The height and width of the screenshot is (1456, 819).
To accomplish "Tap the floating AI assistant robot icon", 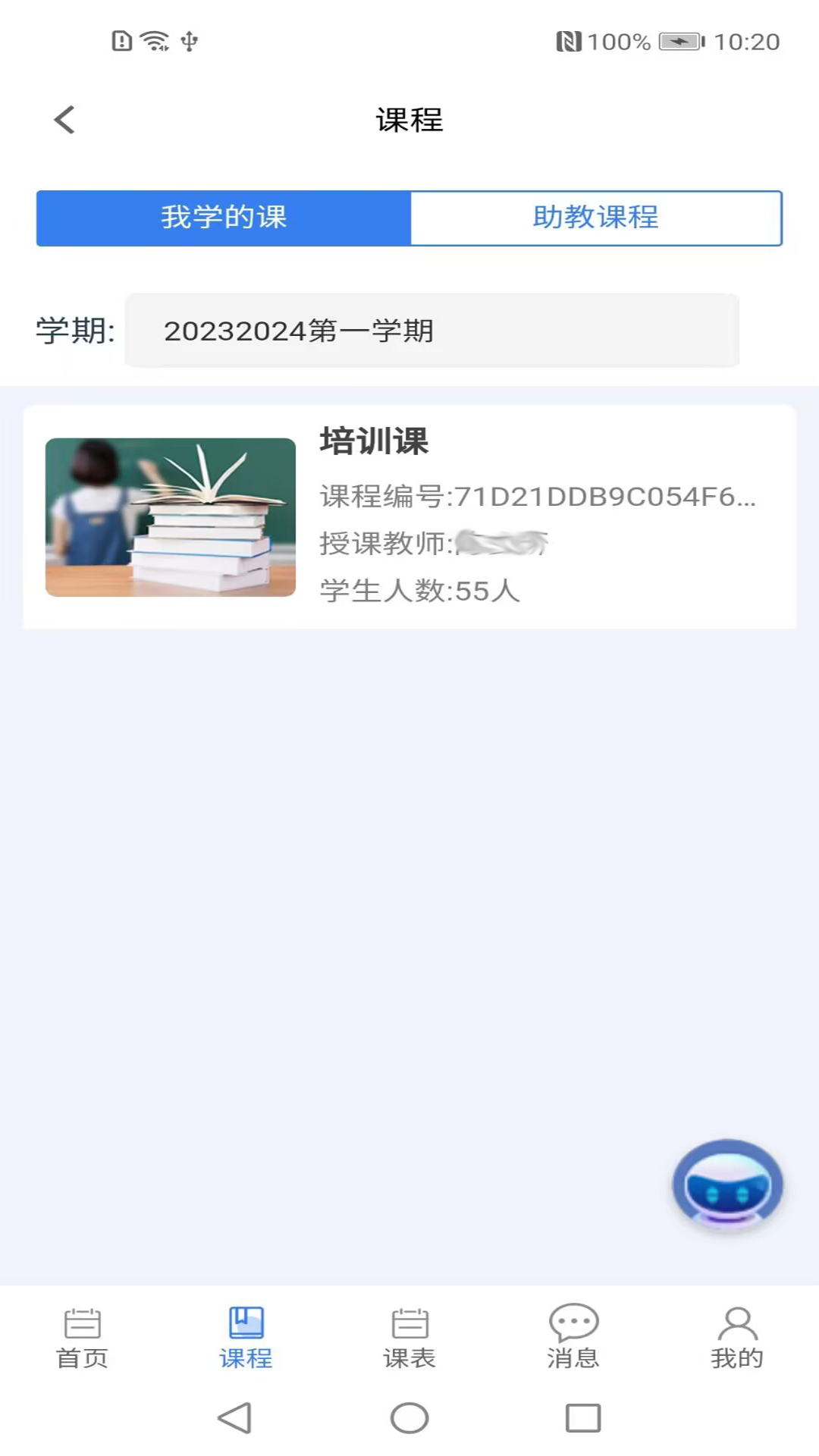I will pyautogui.click(x=726, y=1185).
